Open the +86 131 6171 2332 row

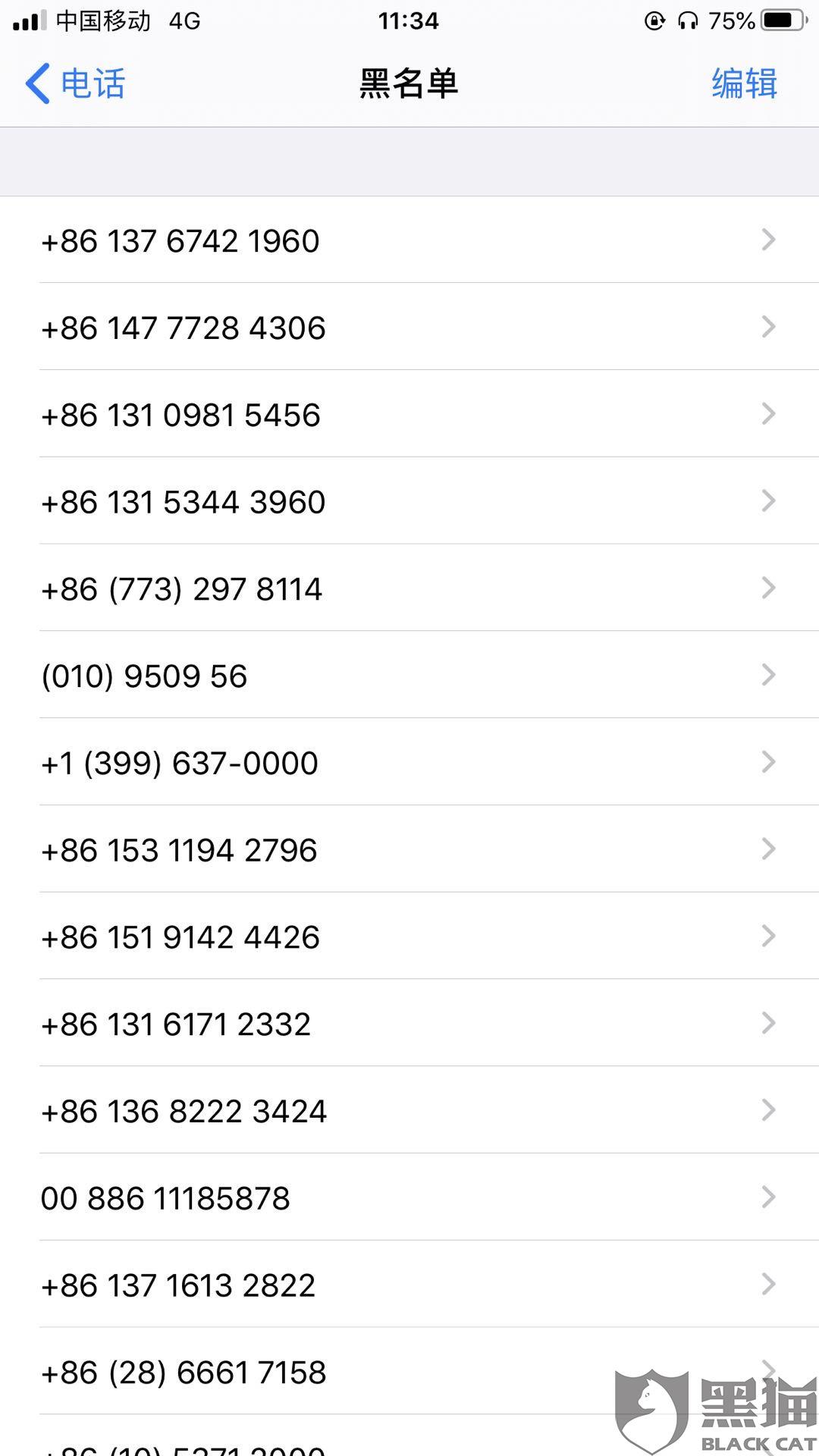click(x=409, y=1023)
